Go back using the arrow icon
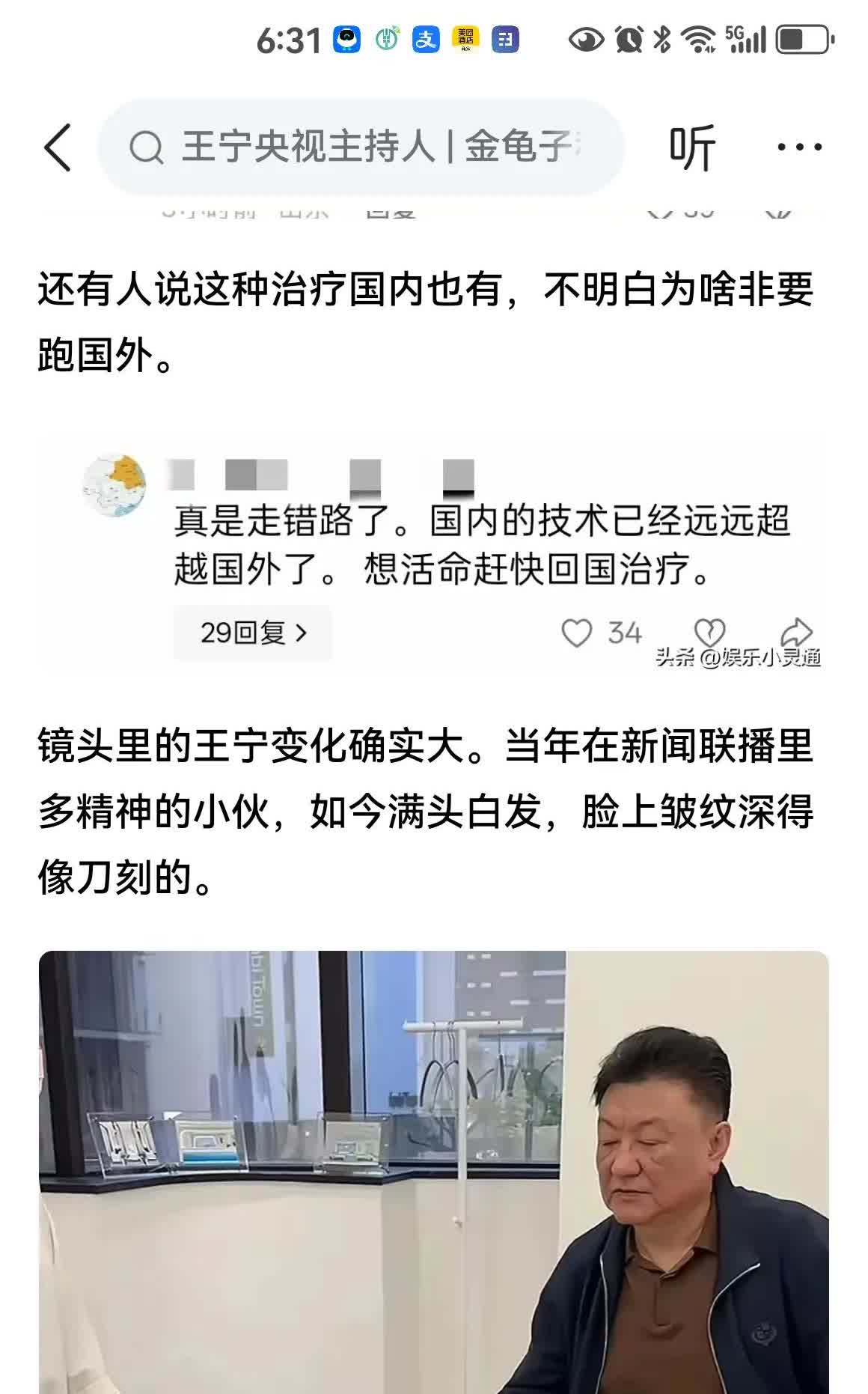This screenshot has height=1394, width=868. (58, 147)
